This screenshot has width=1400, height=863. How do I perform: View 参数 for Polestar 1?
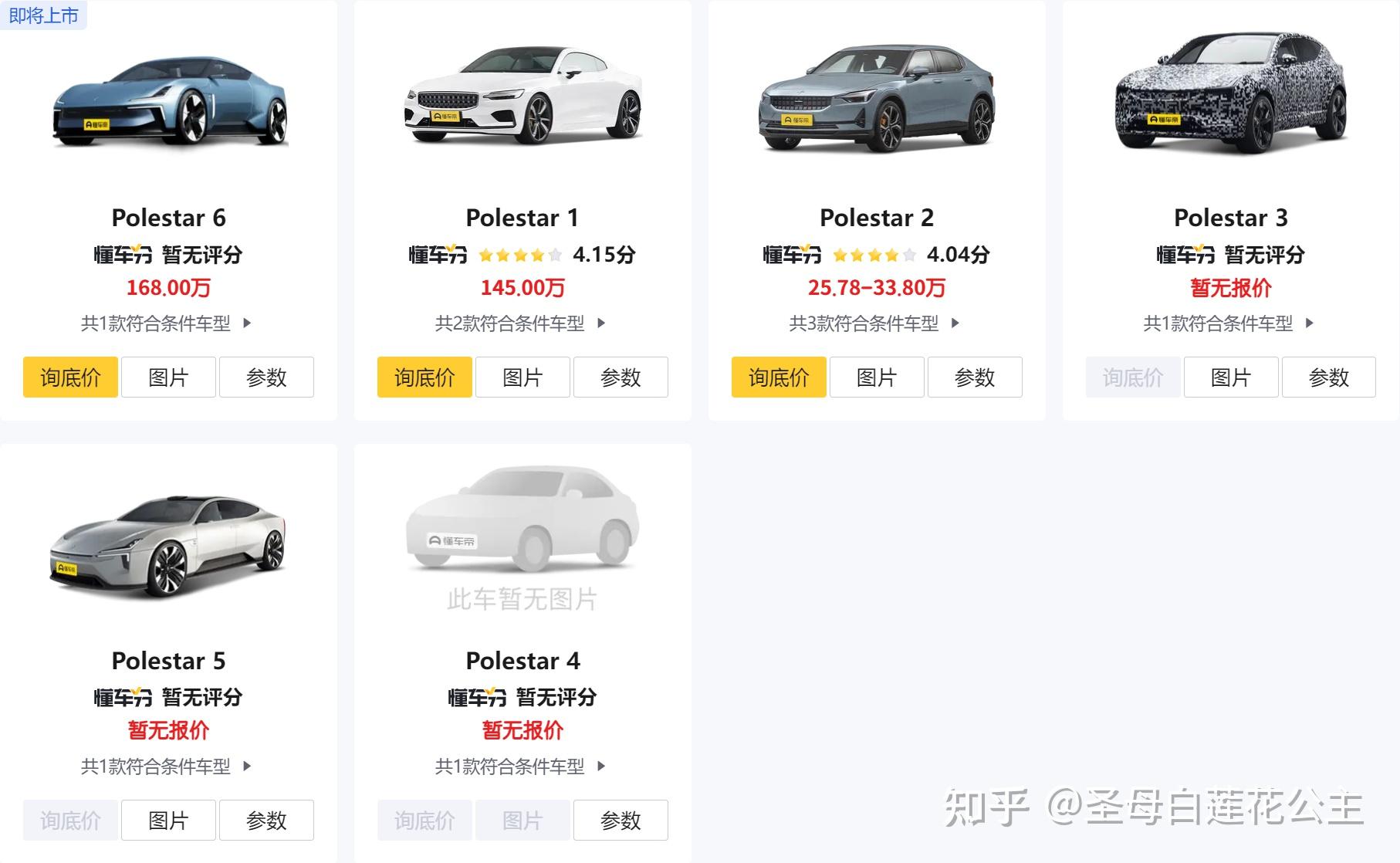621,377
